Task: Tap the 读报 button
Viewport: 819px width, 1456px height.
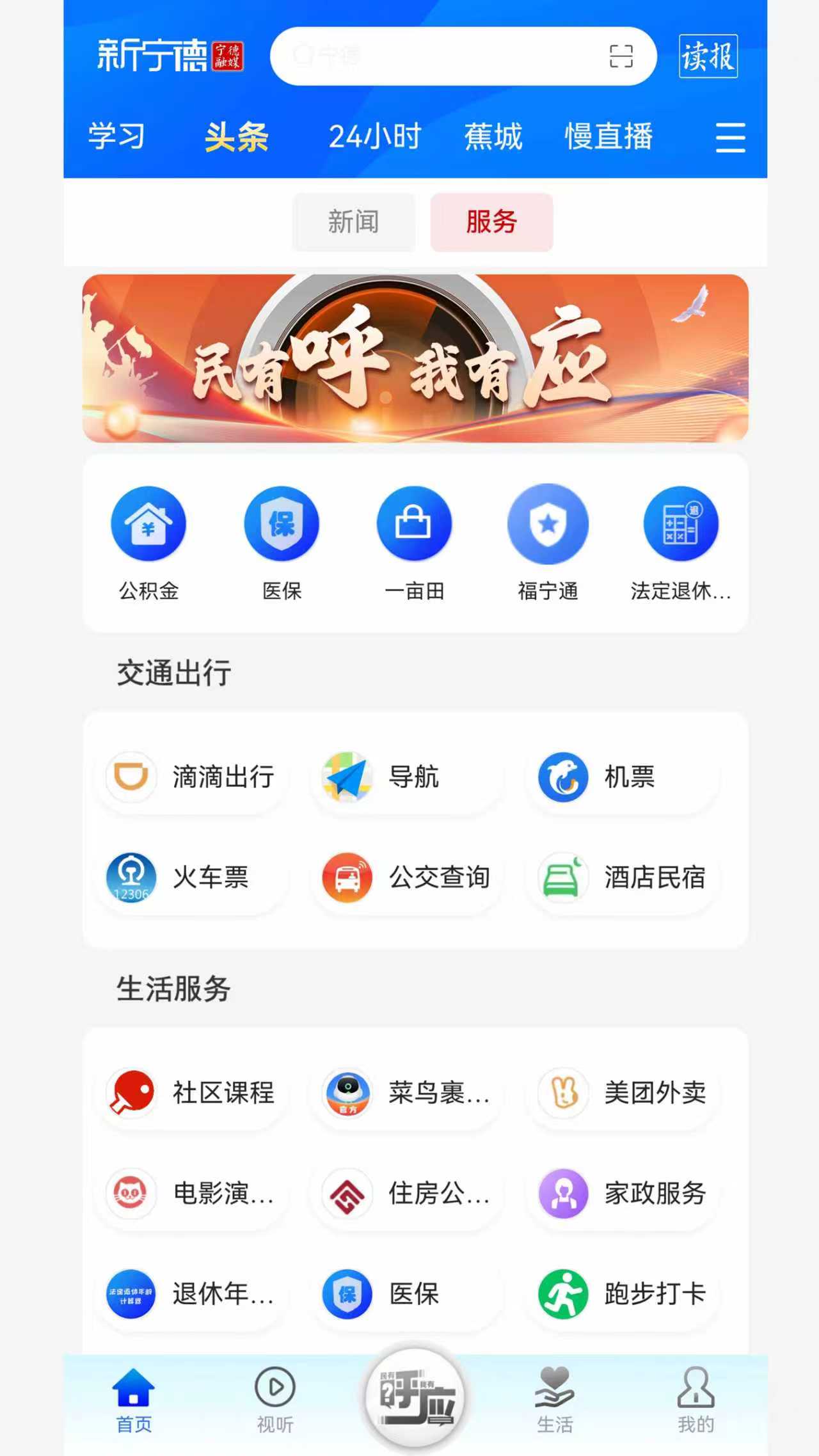Action: (707, 56)
